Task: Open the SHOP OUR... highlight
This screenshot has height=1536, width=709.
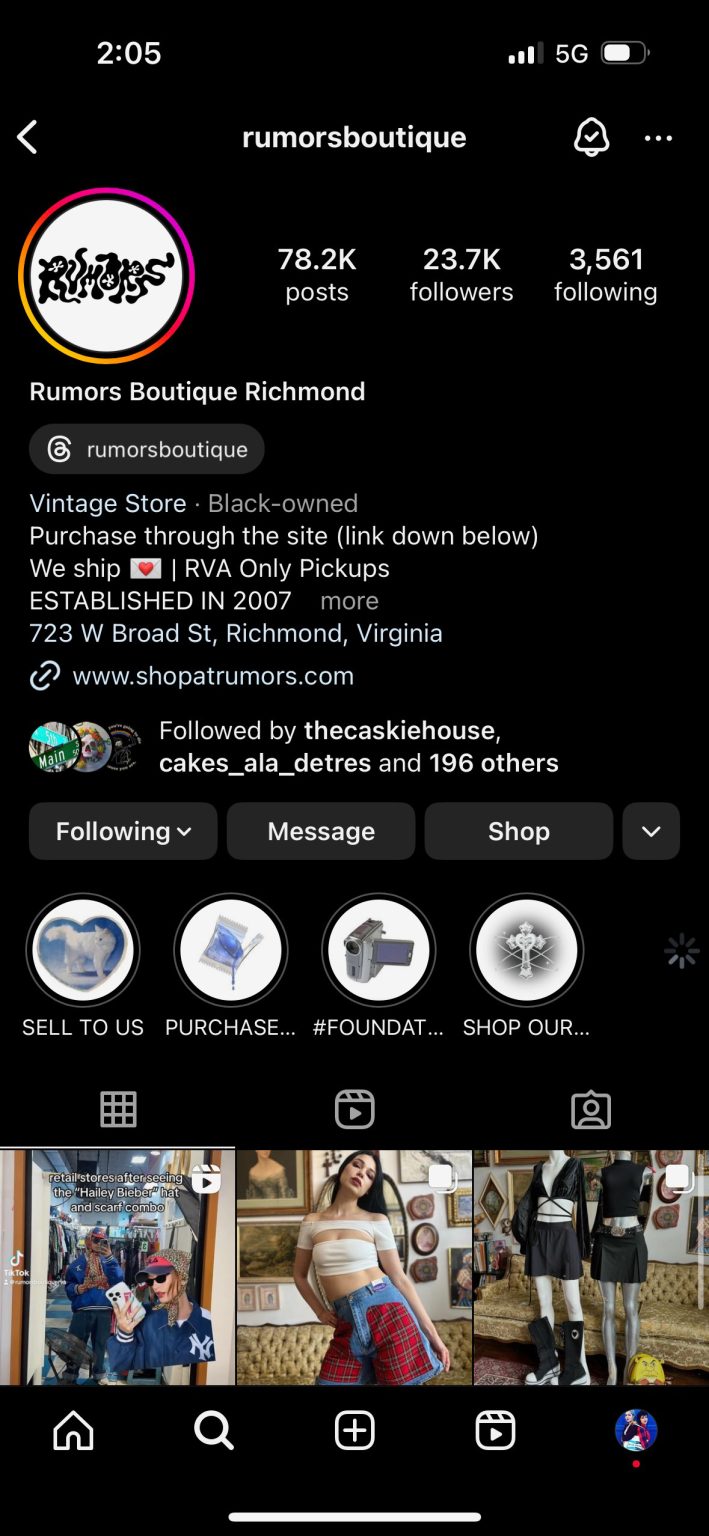Action: coord(526,950)
